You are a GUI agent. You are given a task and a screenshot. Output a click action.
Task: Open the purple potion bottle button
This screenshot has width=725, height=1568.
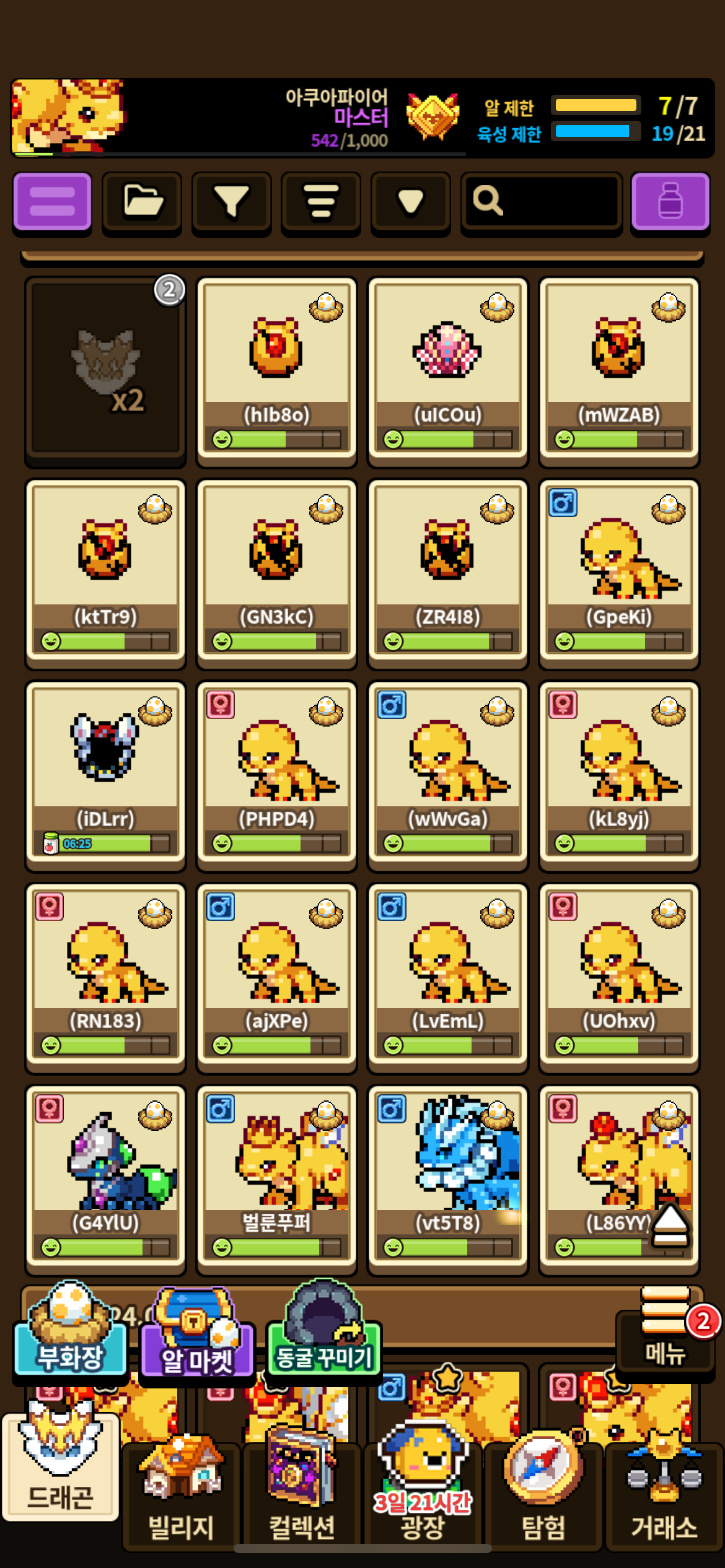(x=670, y=202)
